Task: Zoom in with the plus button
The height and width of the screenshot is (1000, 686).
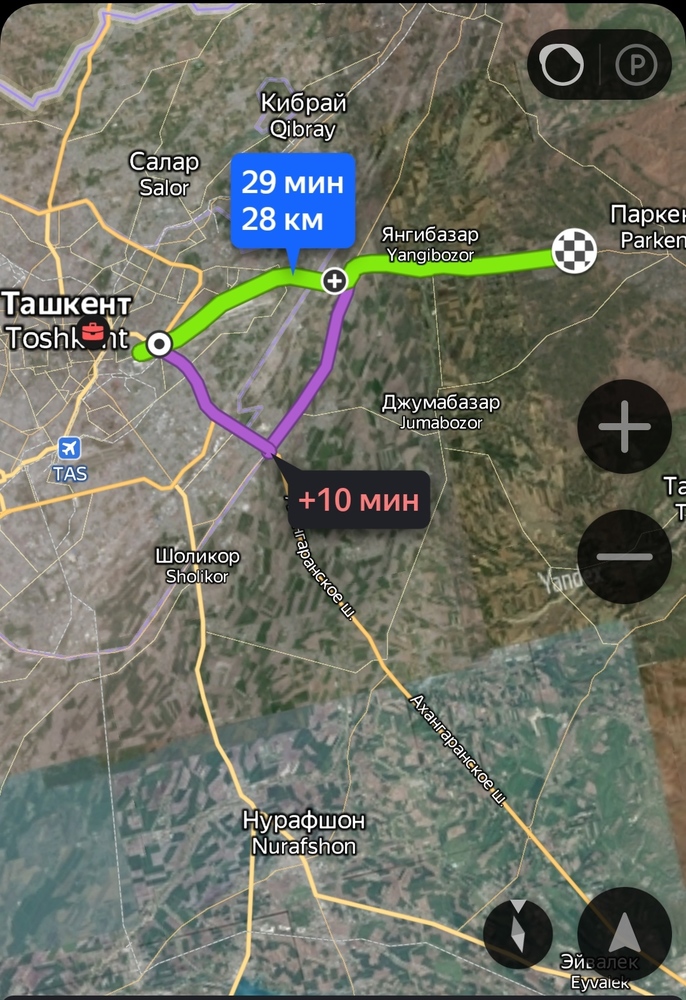Action: pyautogui.click(x=624, y=427)
